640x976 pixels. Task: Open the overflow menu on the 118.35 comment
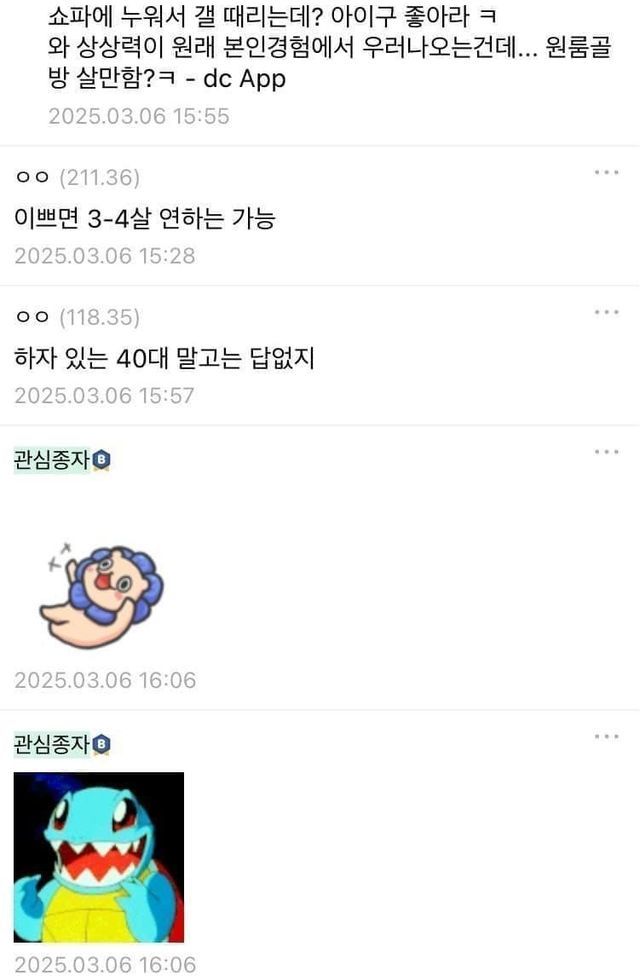pos(606,312)
